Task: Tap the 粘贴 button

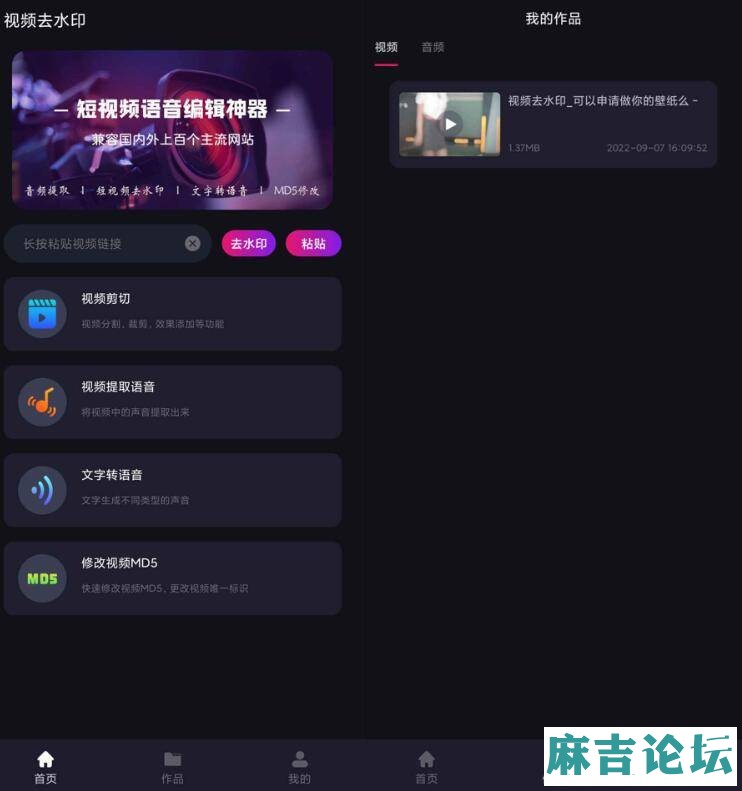Action: tap(313, 243)
